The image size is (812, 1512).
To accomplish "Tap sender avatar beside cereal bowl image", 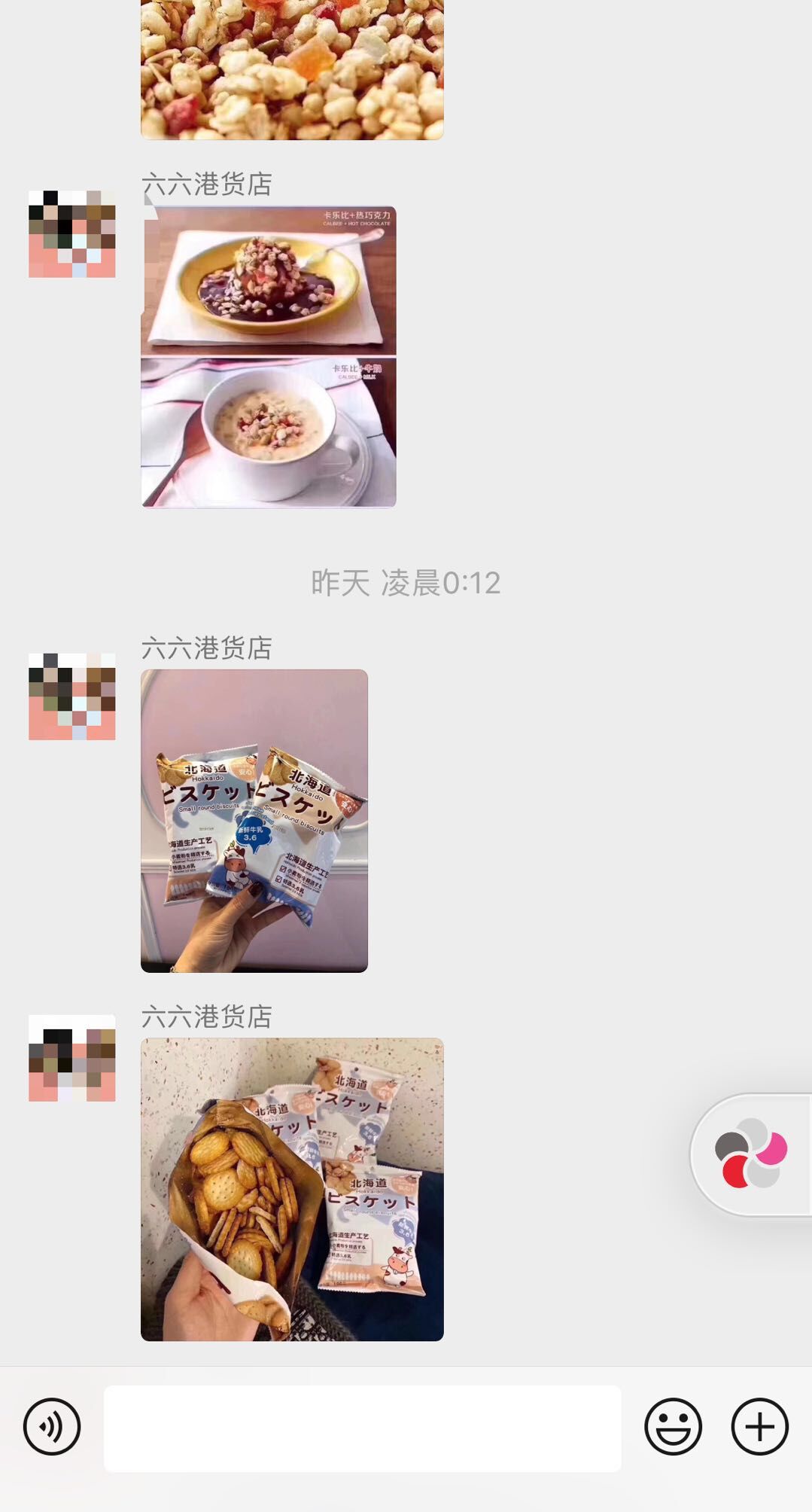I will tap(72, 234).
